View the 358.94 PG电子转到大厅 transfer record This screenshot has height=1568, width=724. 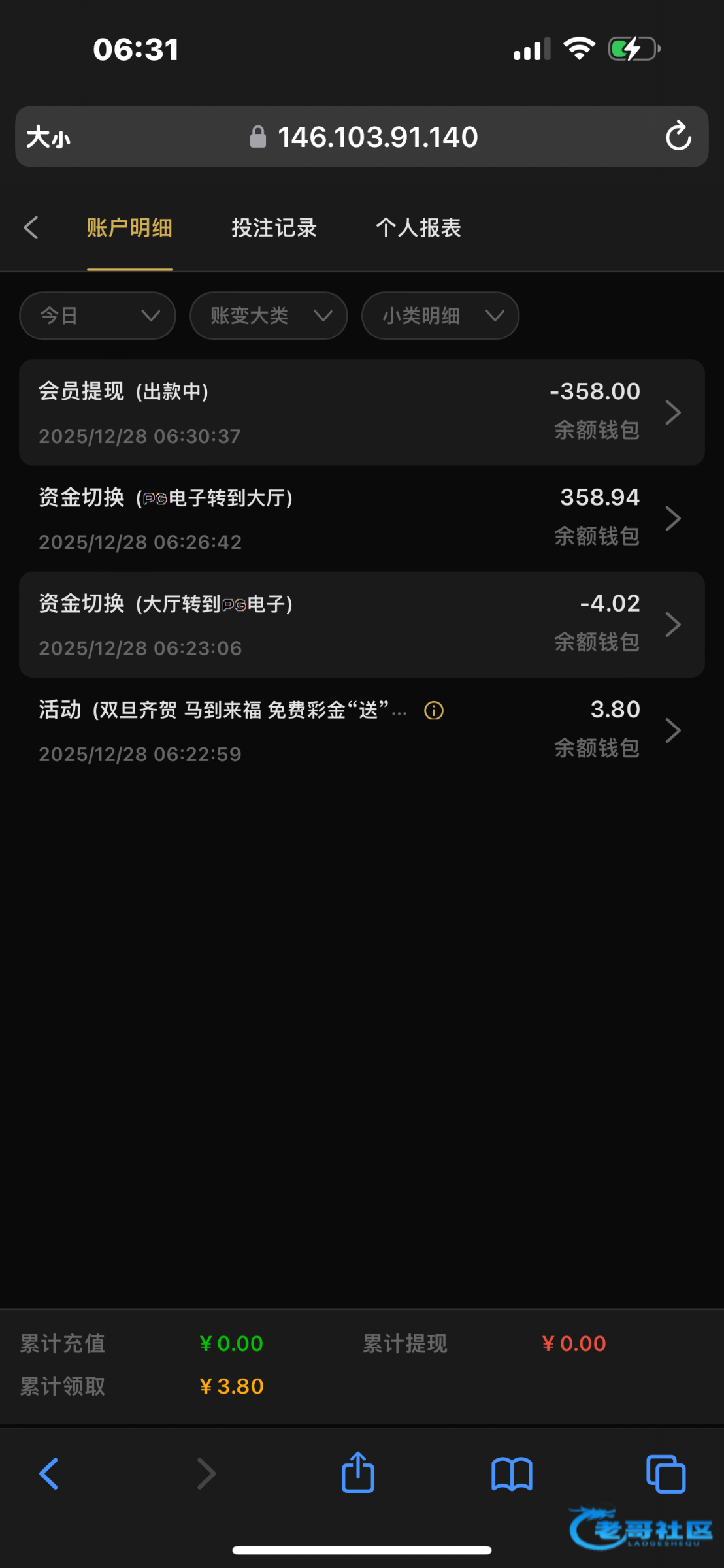tap(361, 519)
